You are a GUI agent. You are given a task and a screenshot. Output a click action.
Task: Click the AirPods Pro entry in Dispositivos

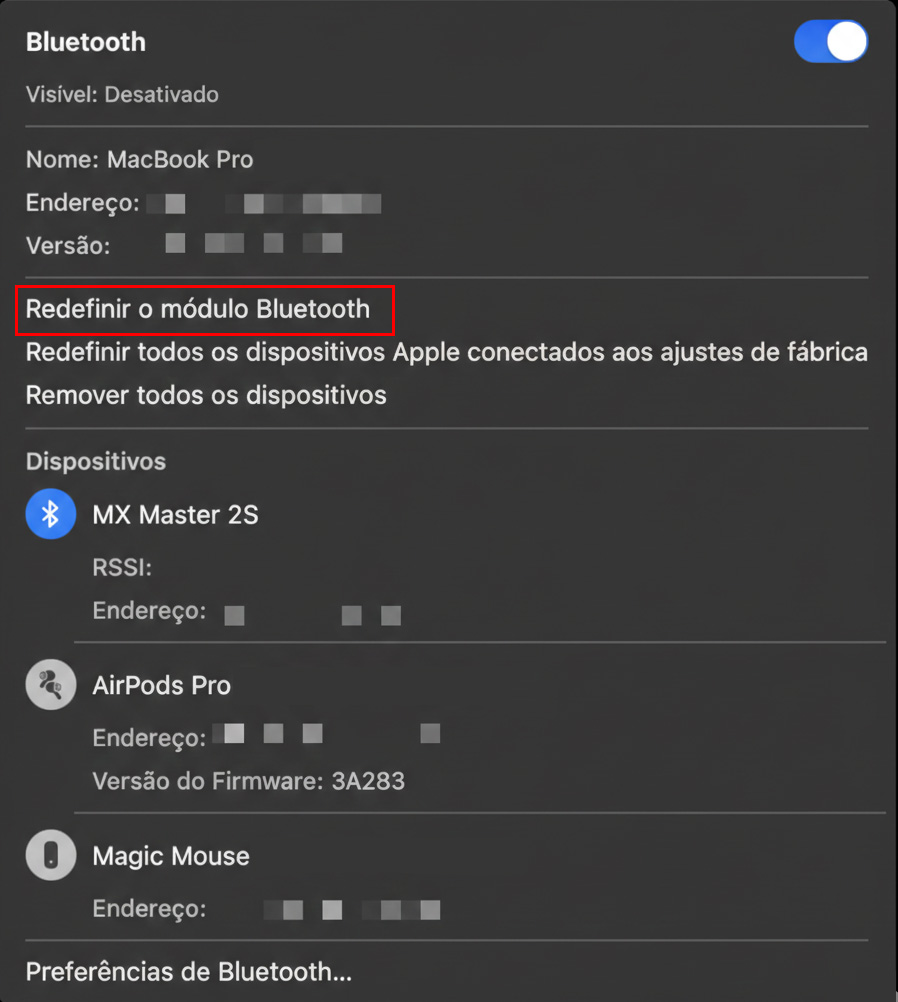pyautogui.click(x=161, y=685)
